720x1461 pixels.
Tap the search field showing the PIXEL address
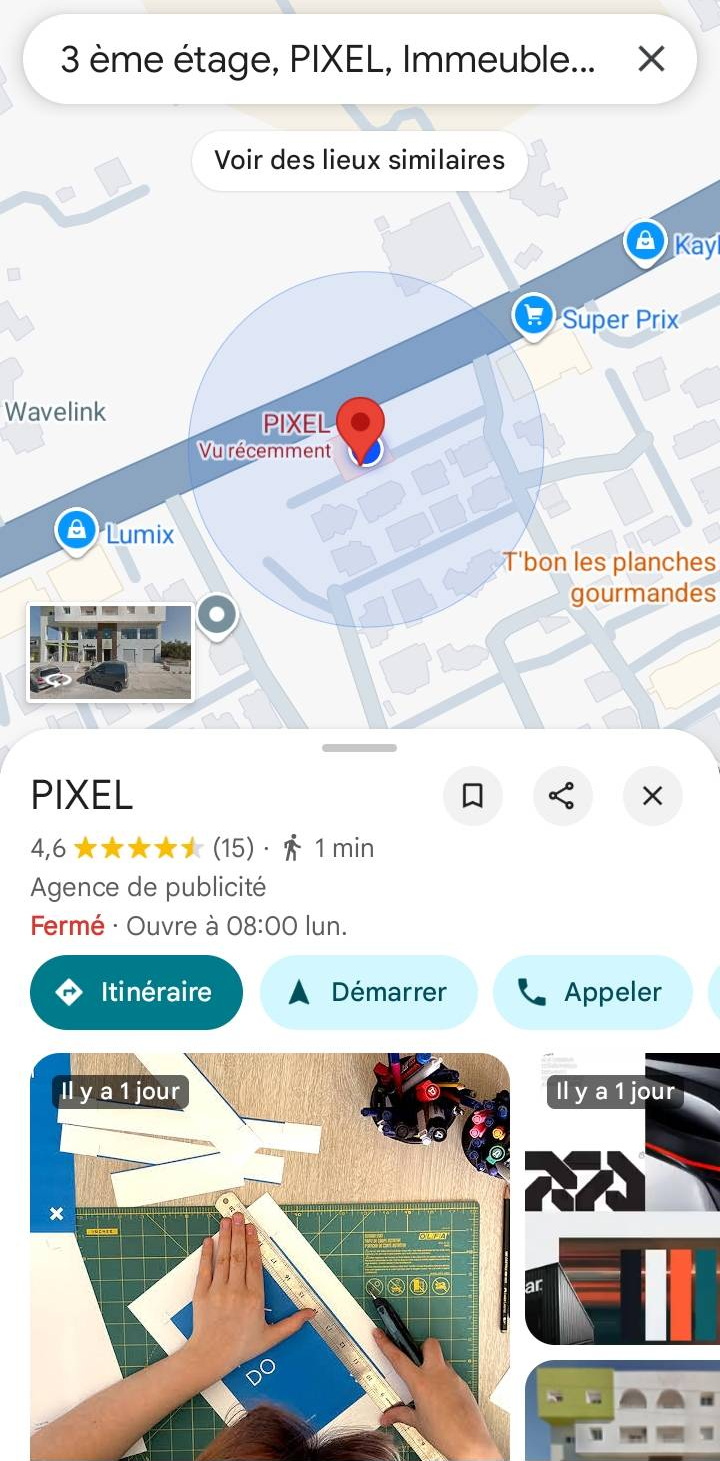coord(326,60)
